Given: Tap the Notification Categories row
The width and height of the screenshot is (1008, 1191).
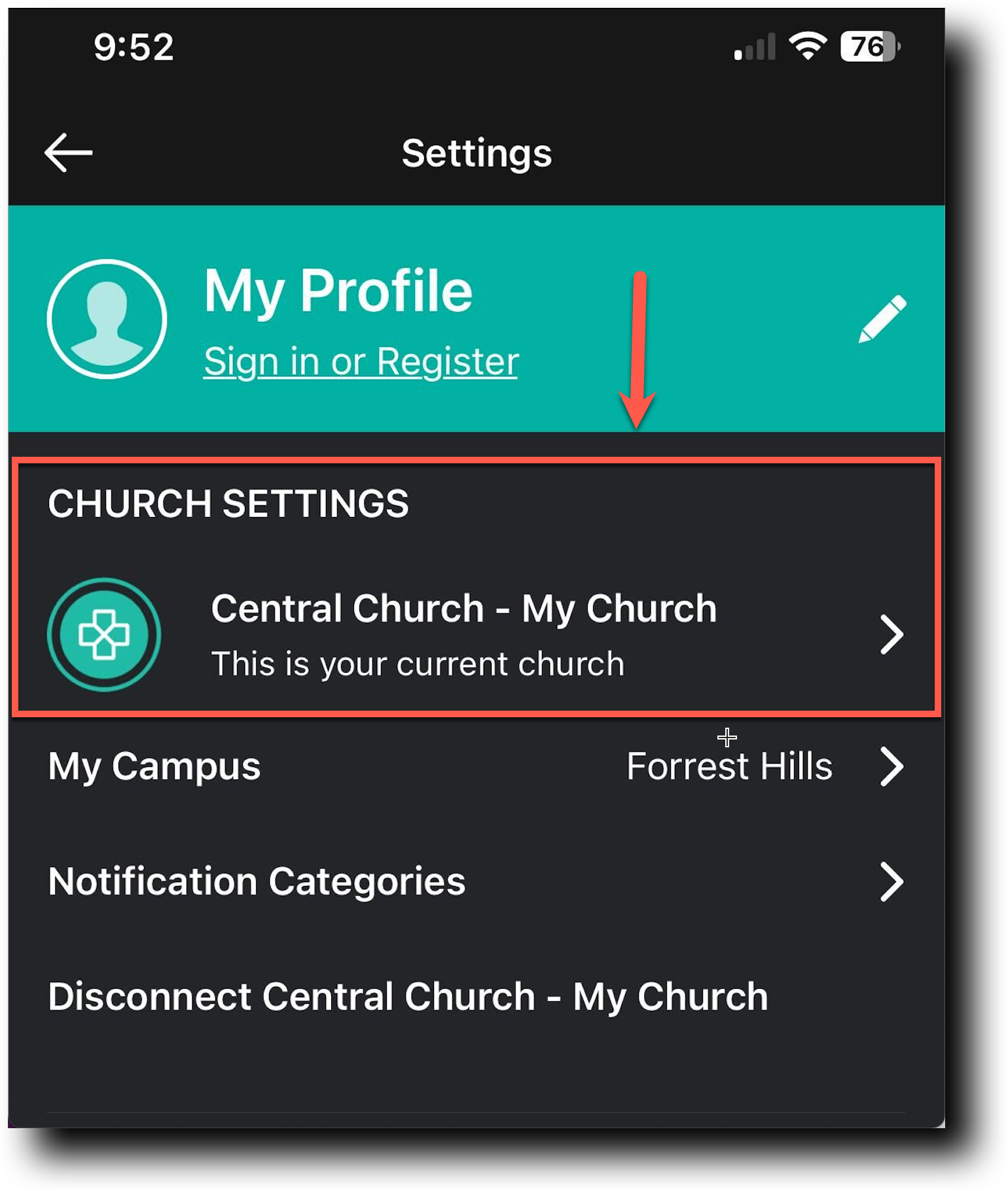Looking at the screenshot, I should [256, 882].
